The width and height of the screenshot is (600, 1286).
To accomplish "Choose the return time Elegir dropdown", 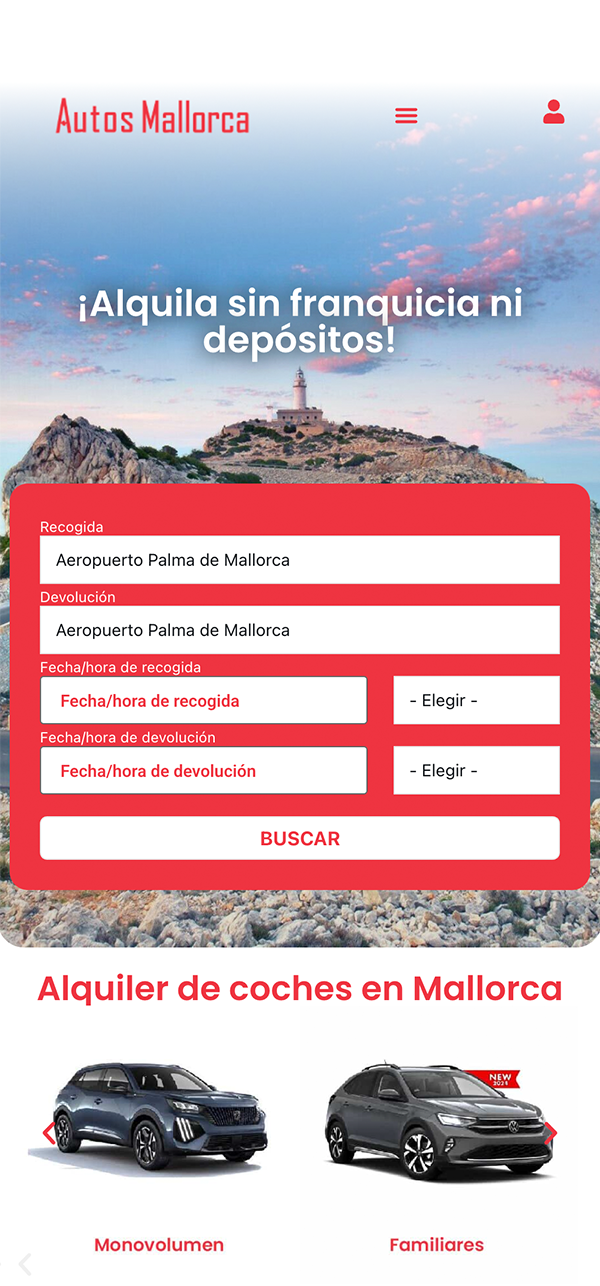I will pos(476,771).
